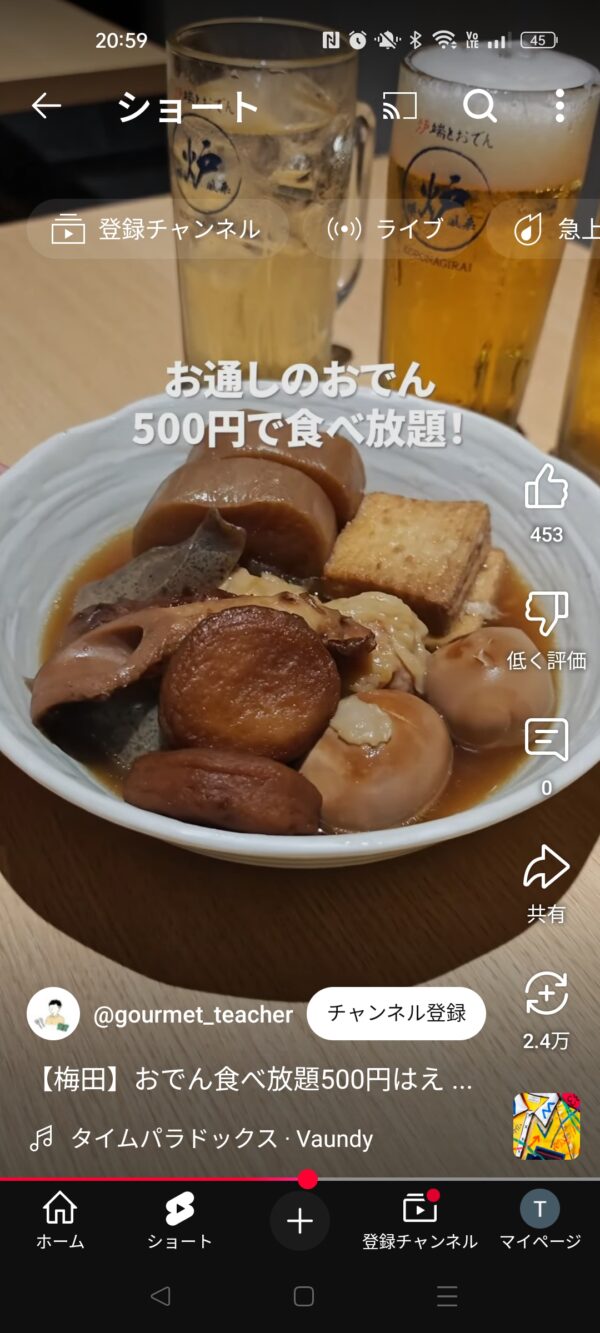
Task: Select the 登録チャンネル chip
Action: pos(157,229)
